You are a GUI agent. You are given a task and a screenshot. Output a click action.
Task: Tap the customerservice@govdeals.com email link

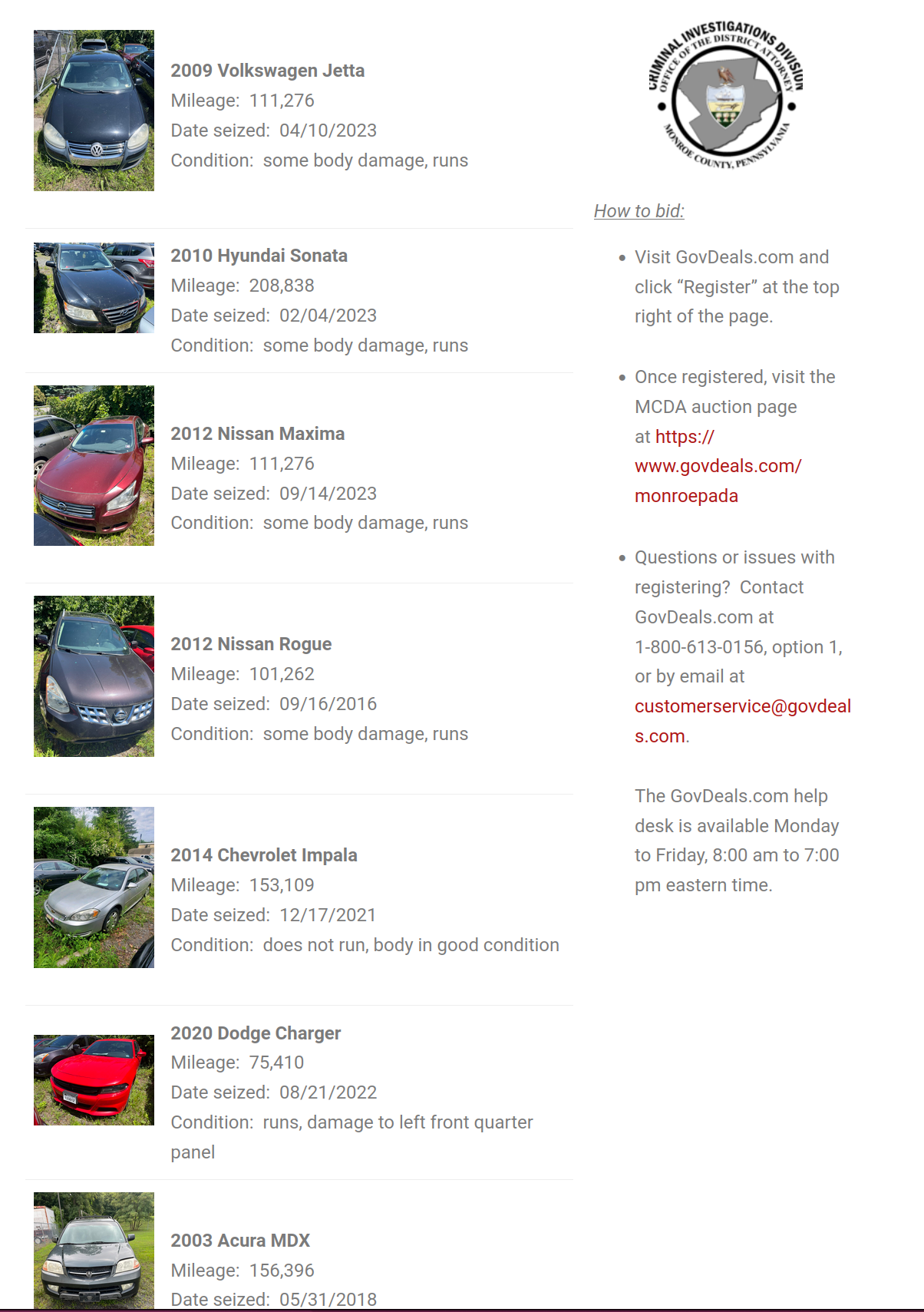pyautogui.click(x=742, y=706)
